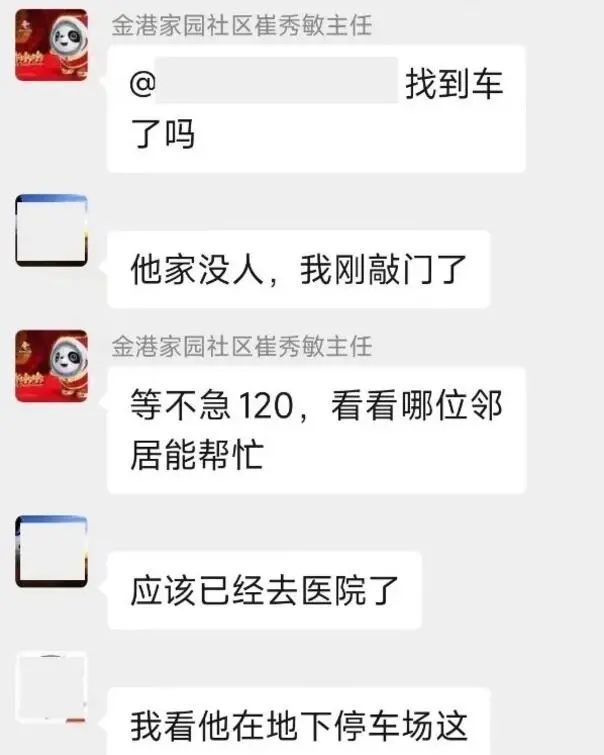The height and width of the screenshot is (755, 604).
Task: Open avatar beside the "我看他在地下停车场这" message
Action: click(51, 690)
